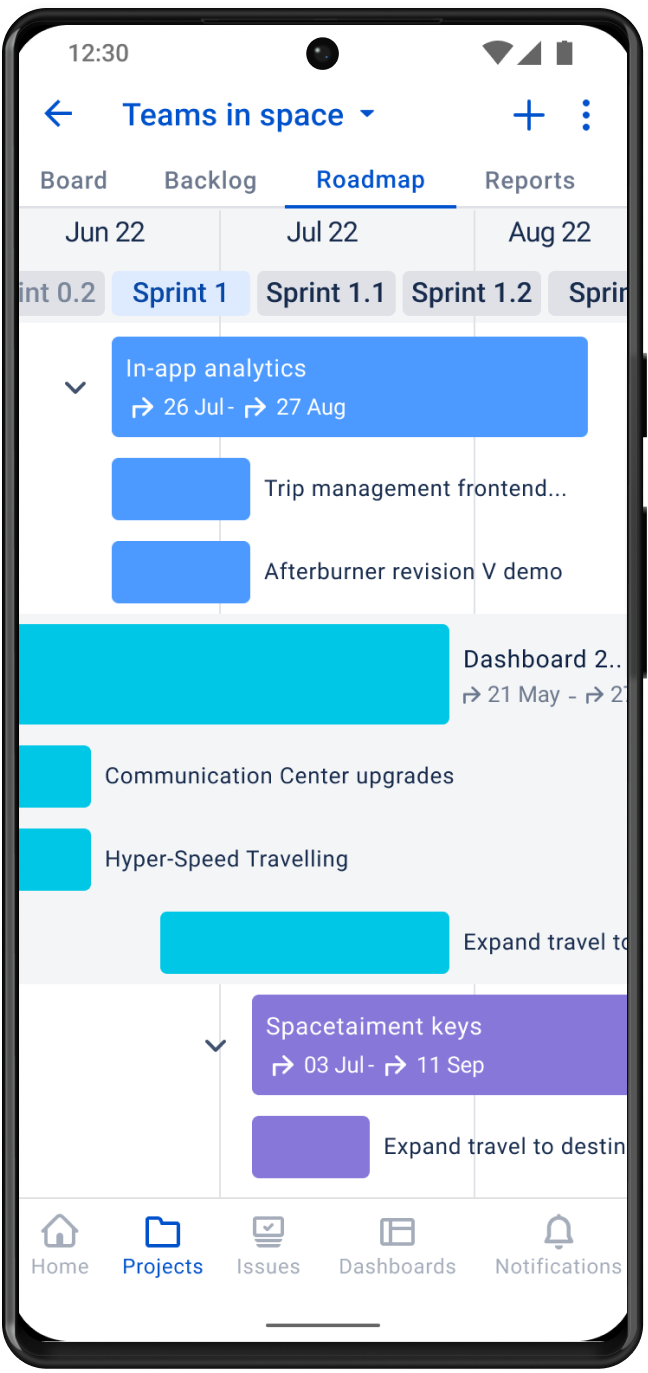Viewport: 648px width, 1373px height.
Task: Go to the Home tab
Action: coord(60,1246)
